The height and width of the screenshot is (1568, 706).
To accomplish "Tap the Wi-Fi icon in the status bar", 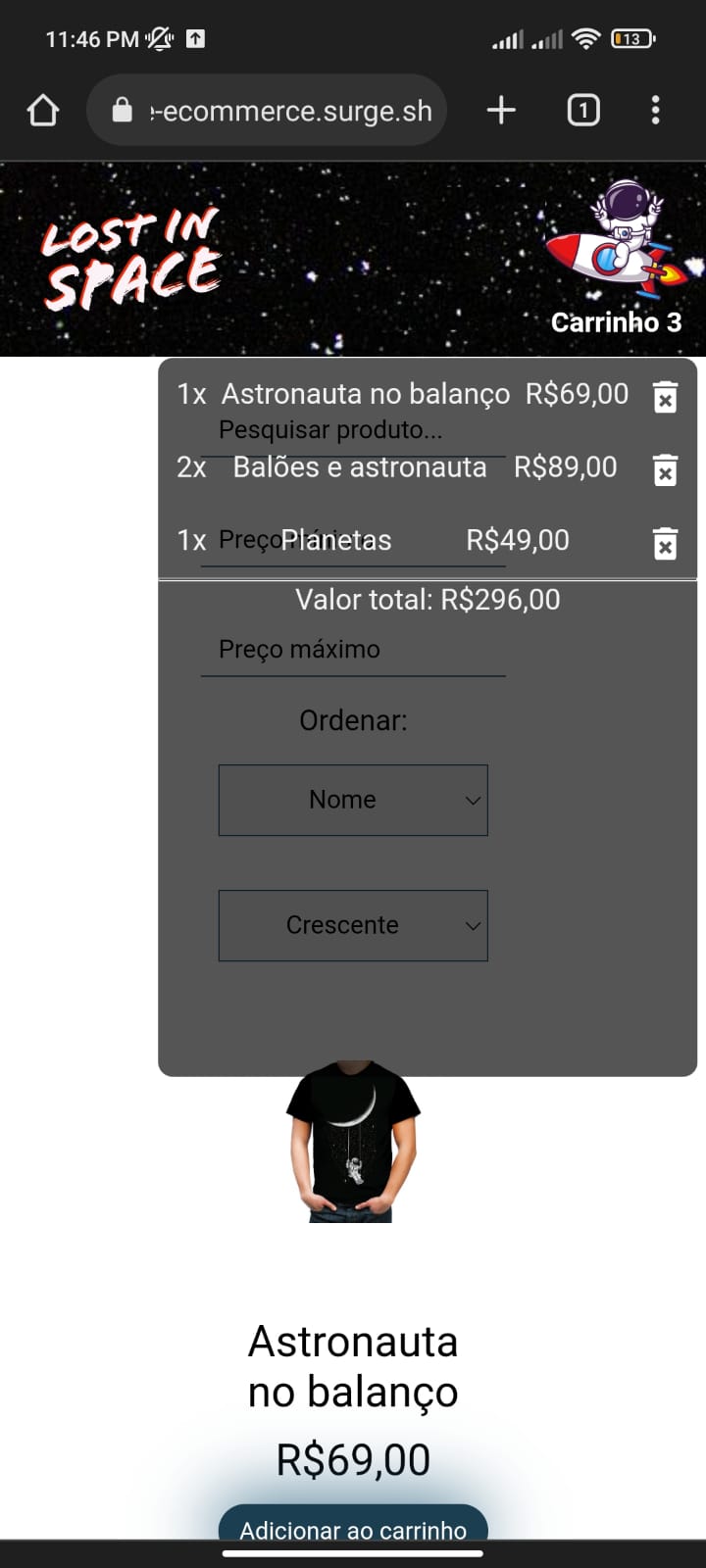I will pos(584,39).
